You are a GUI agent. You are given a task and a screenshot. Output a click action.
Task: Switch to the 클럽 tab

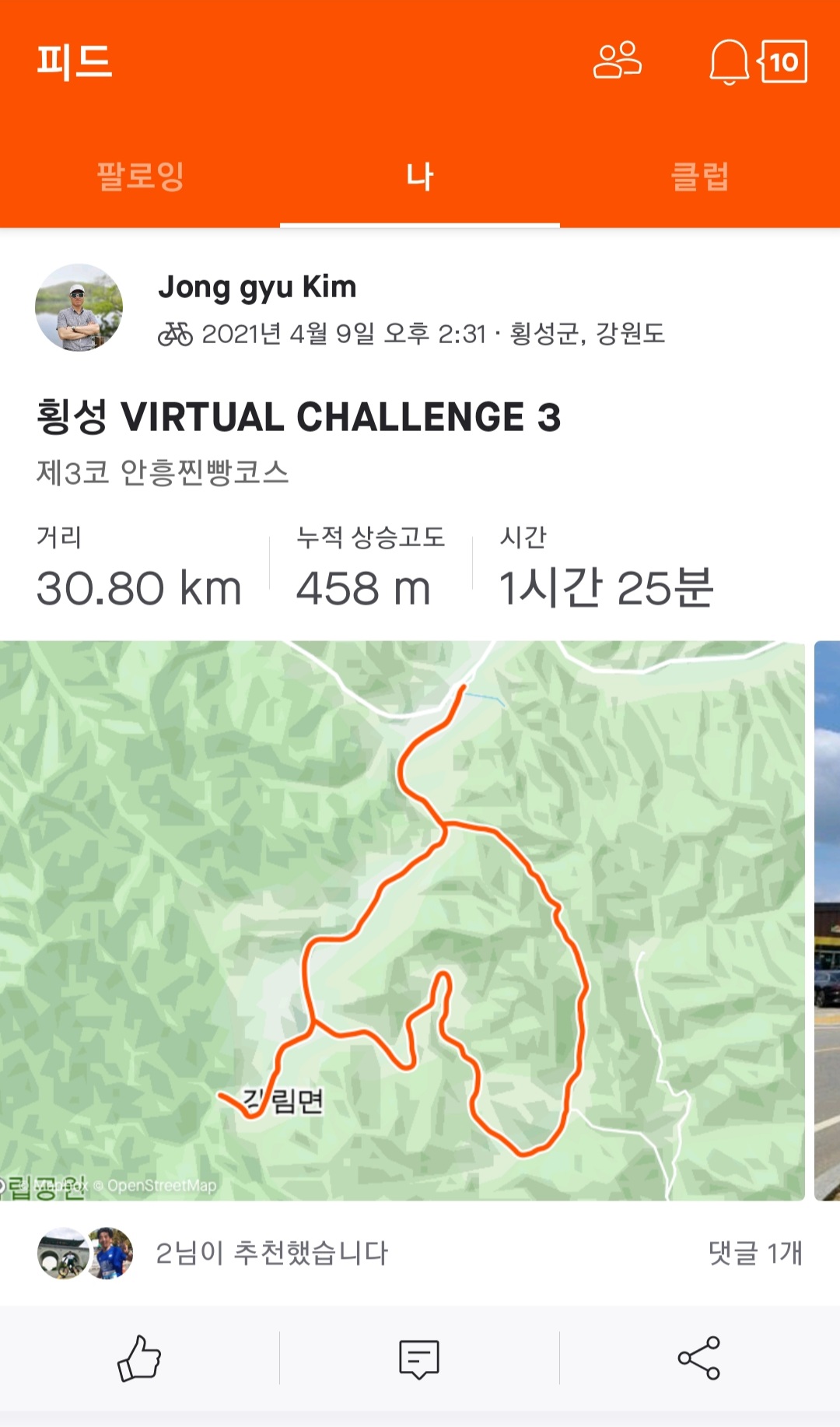[x=699, y=176]
